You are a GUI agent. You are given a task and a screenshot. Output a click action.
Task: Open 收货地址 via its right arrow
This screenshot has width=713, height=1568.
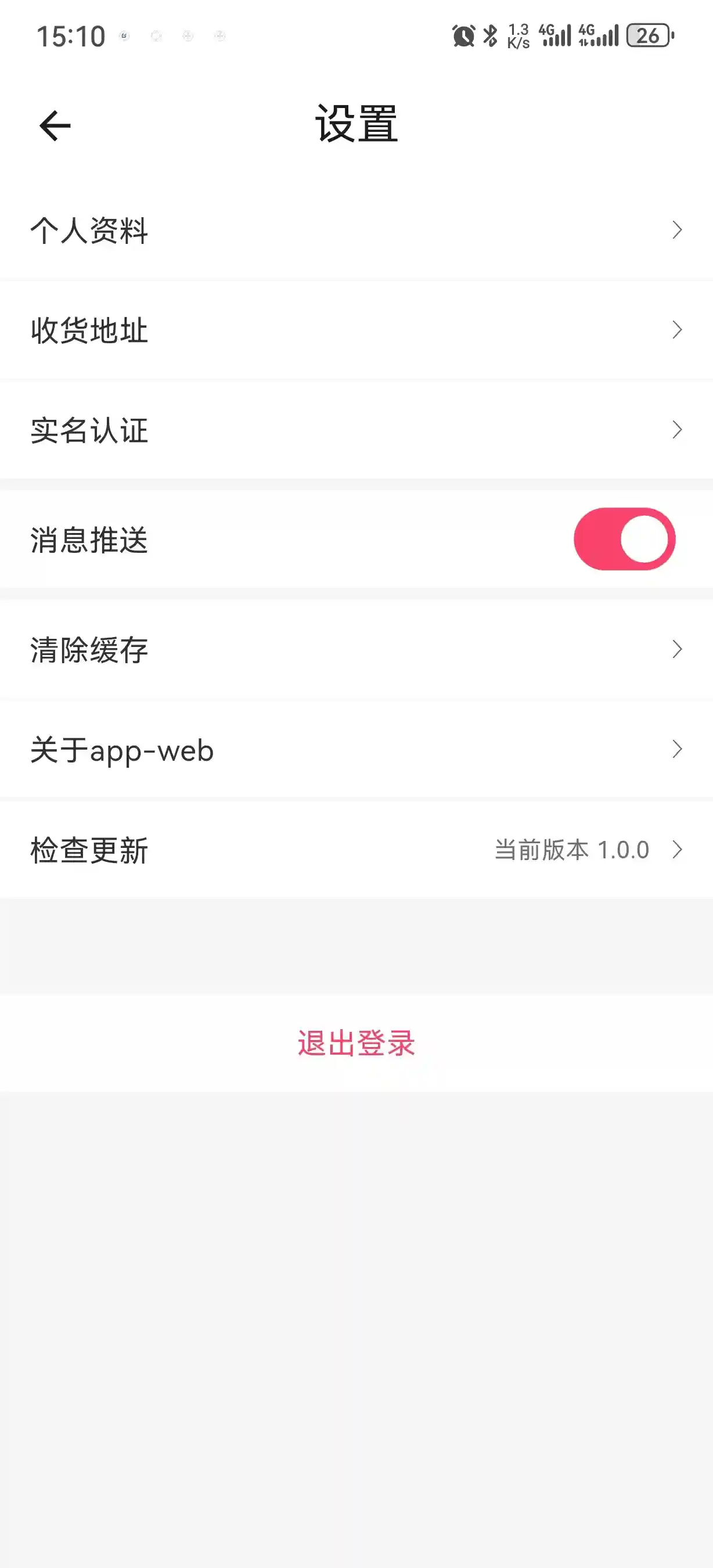tap(677, 330)
